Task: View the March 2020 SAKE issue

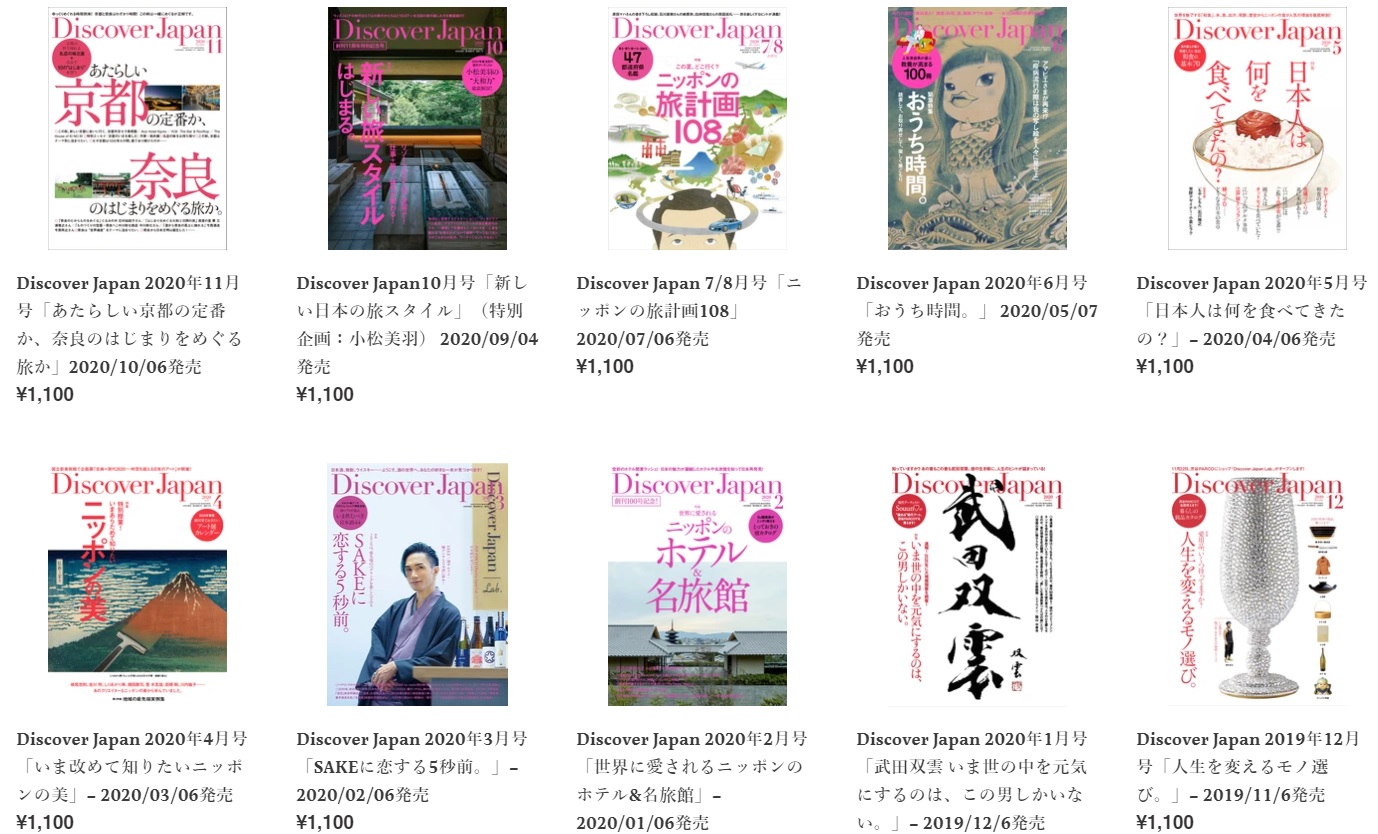Action: click(x=417, y=585)
